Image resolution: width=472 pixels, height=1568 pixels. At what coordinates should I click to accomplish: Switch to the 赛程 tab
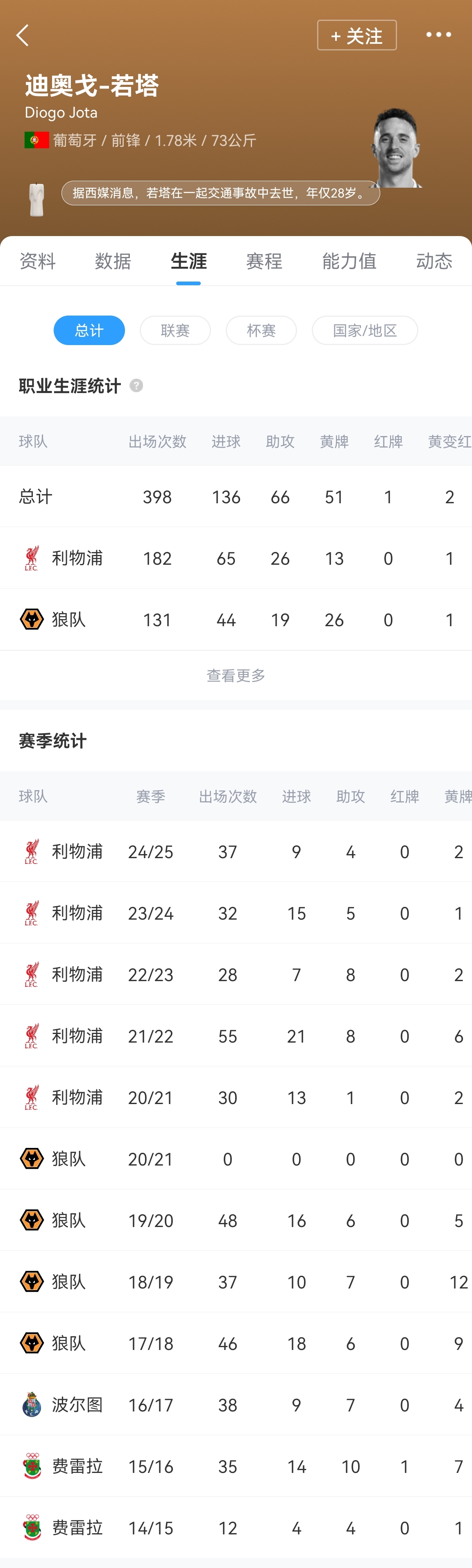pos(264,261)
